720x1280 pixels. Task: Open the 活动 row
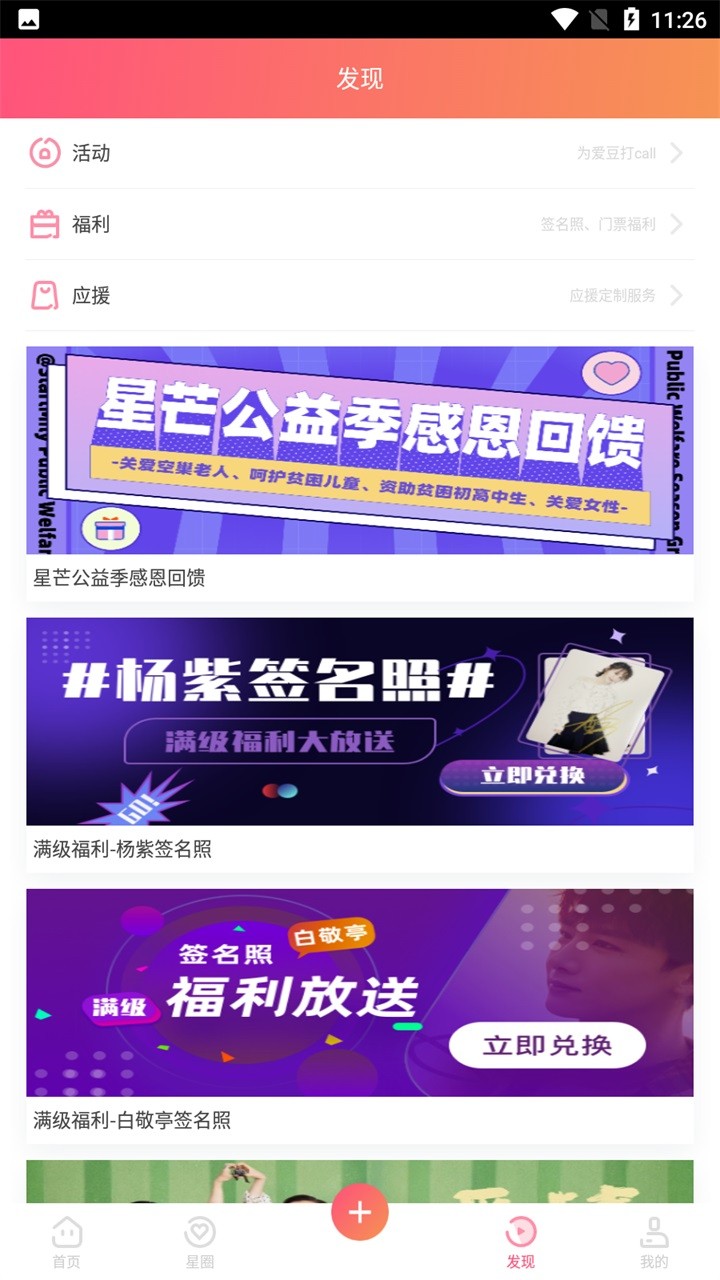click(x=360, y=153)
